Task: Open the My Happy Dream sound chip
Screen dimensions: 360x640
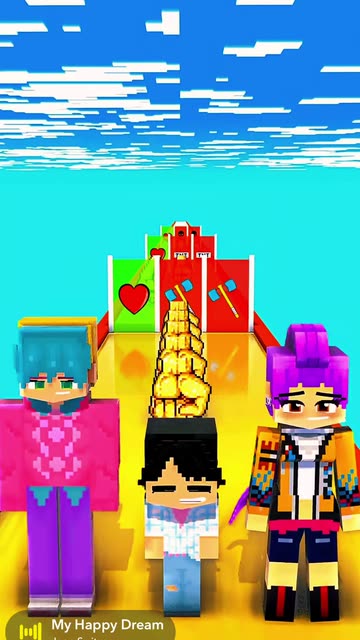Action: (91, 628)
